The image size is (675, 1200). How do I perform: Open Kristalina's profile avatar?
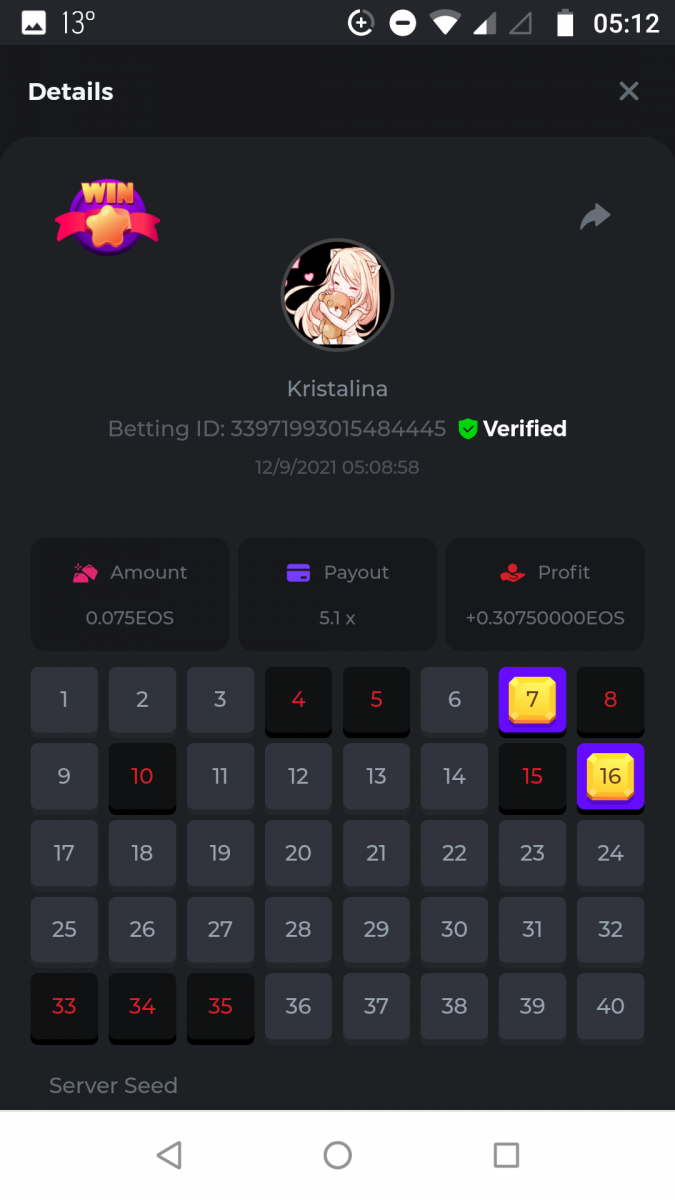(337, 294)
